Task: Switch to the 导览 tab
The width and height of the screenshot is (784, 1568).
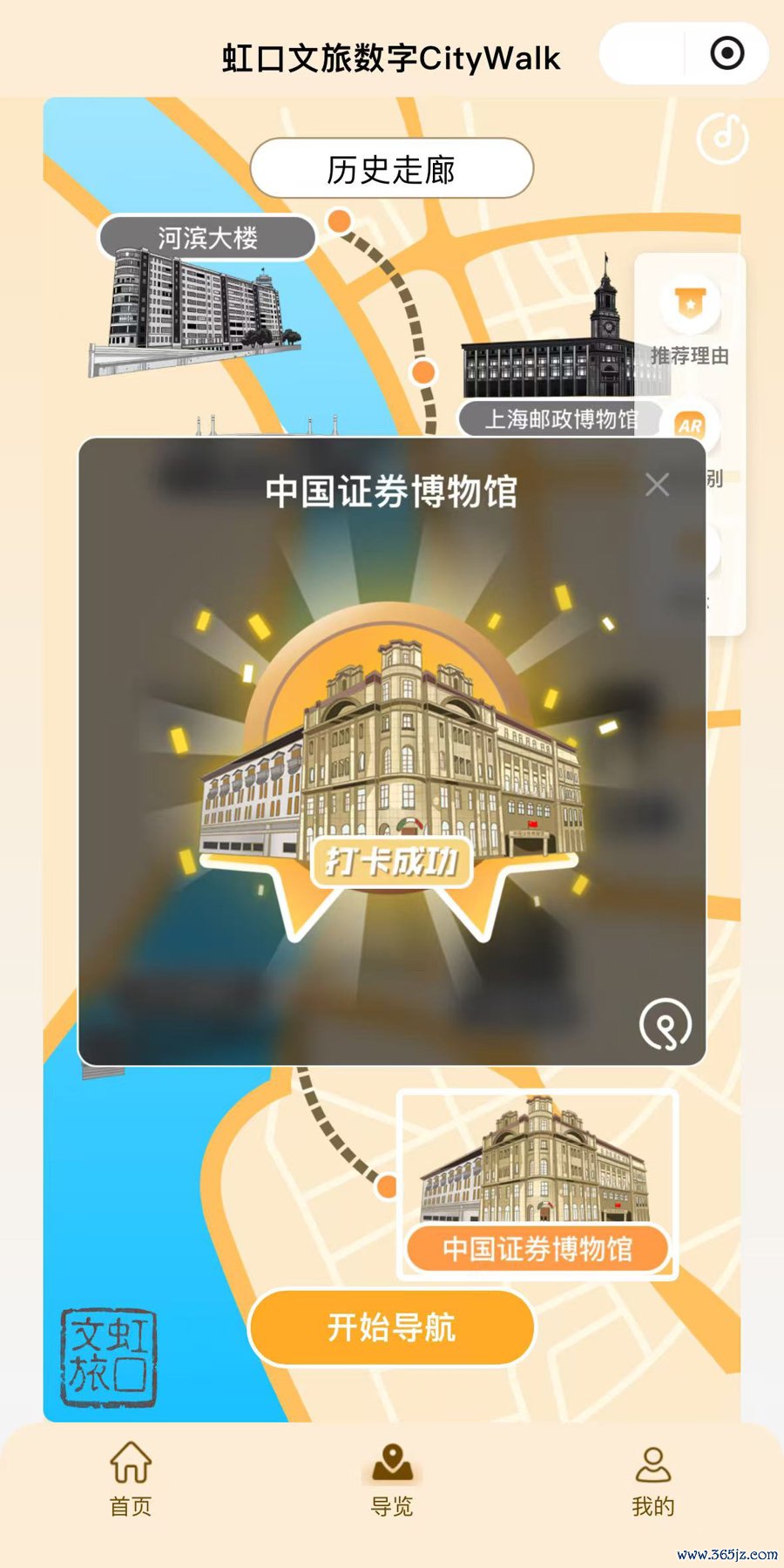Action: pyautogui.click(x=392, y=1477)
